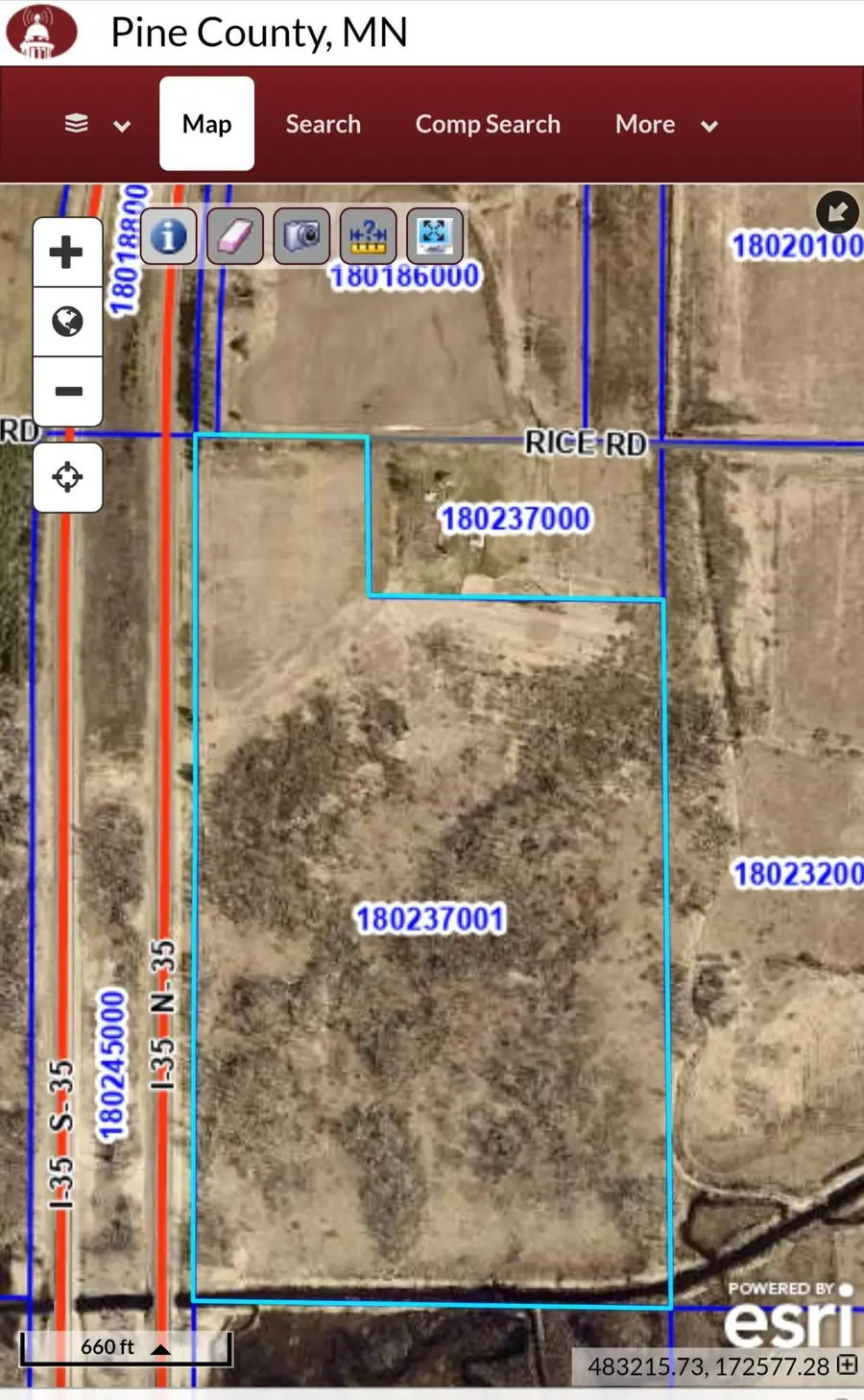Change scale bar units
The image size is (864, 1400).
[x=160, y=1348]
